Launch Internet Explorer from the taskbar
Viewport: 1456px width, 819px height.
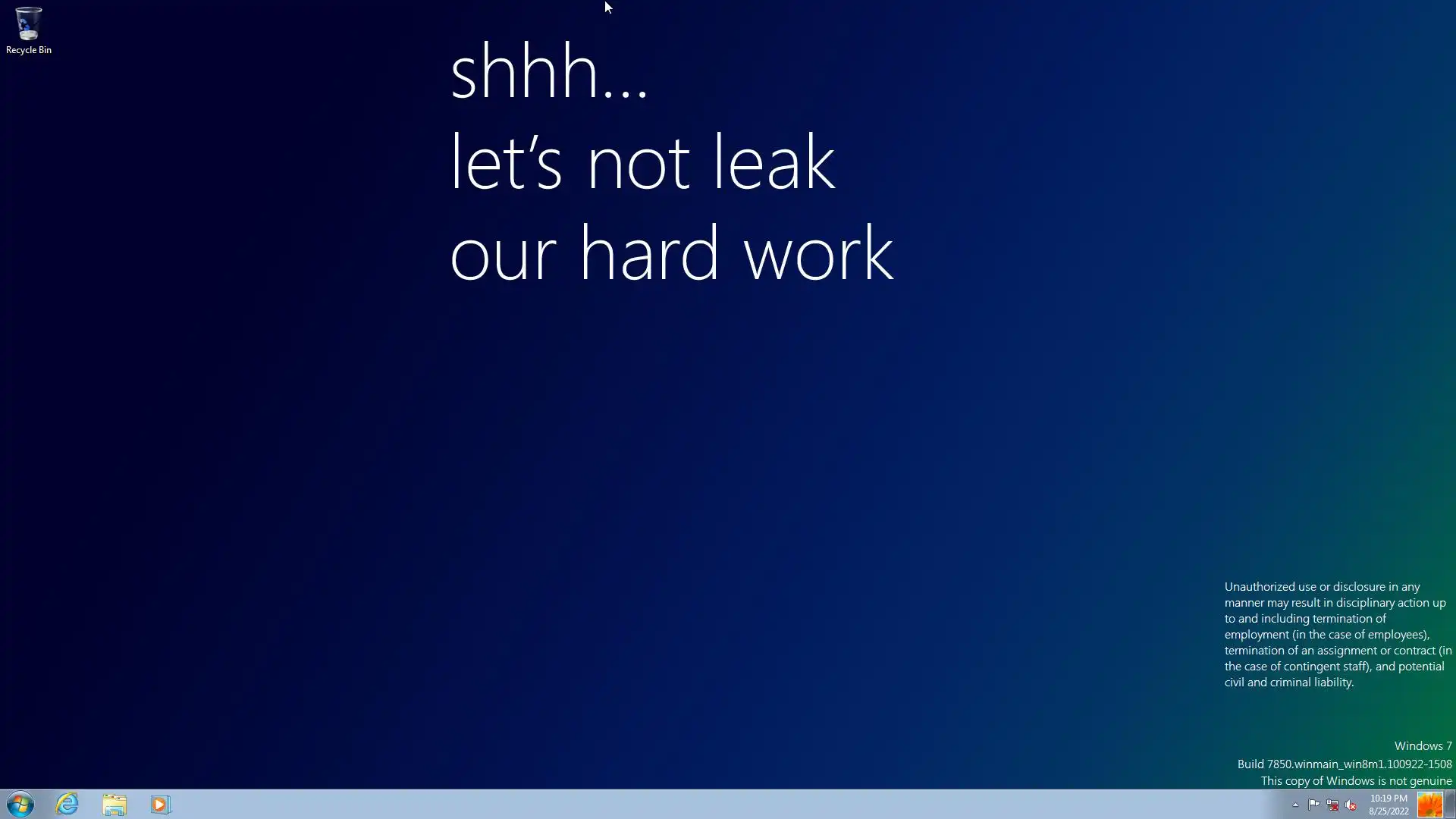67,804
